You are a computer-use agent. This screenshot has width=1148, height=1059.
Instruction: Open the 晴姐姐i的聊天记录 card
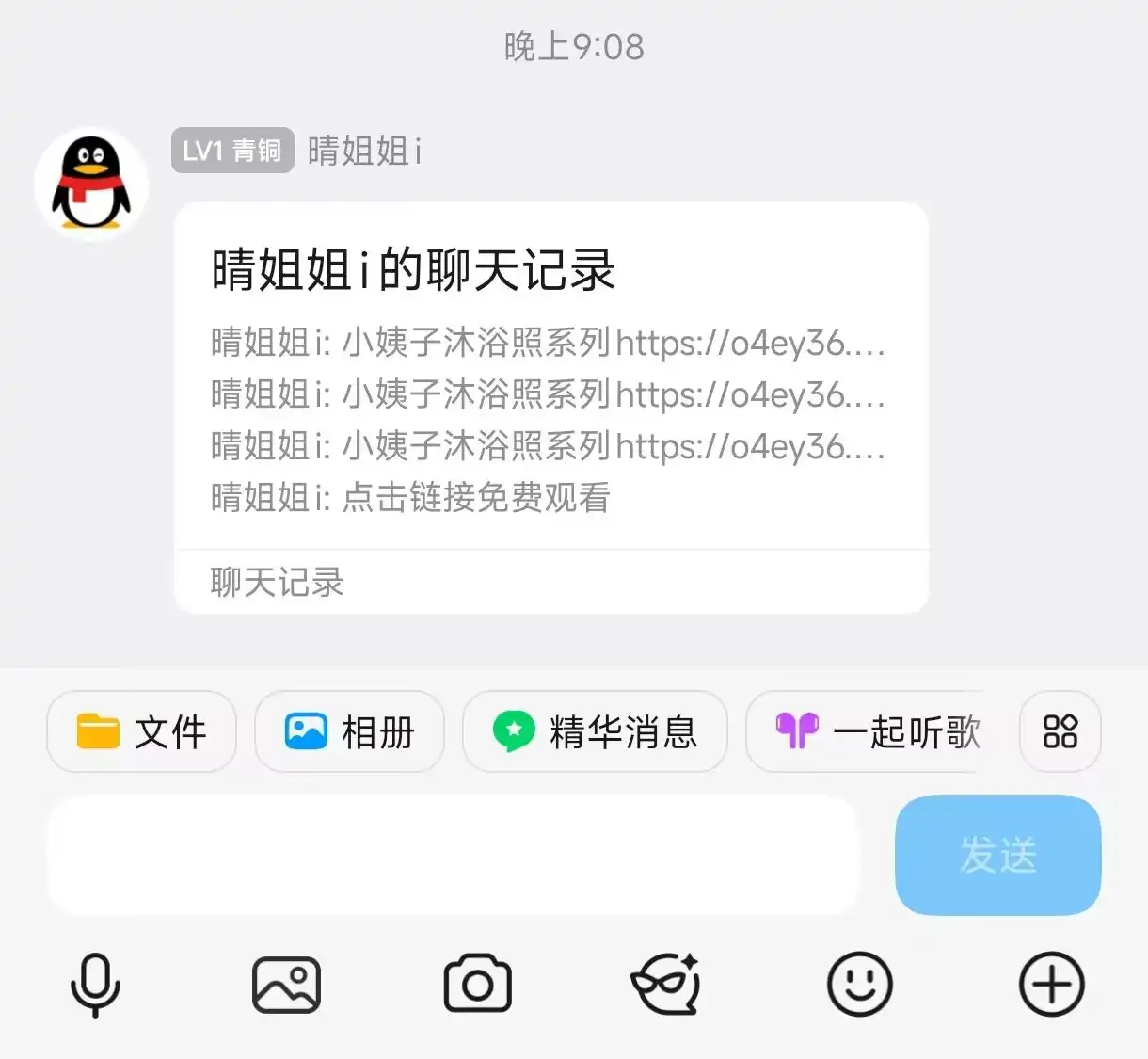pyautogui.click(x=551, y=407)
